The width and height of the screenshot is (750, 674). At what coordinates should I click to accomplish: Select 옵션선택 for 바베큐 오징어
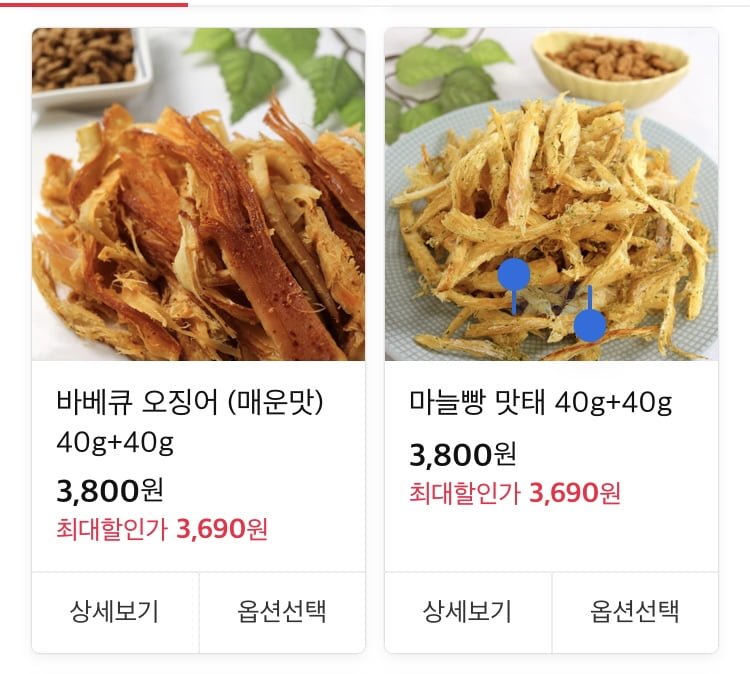point(282,611)
